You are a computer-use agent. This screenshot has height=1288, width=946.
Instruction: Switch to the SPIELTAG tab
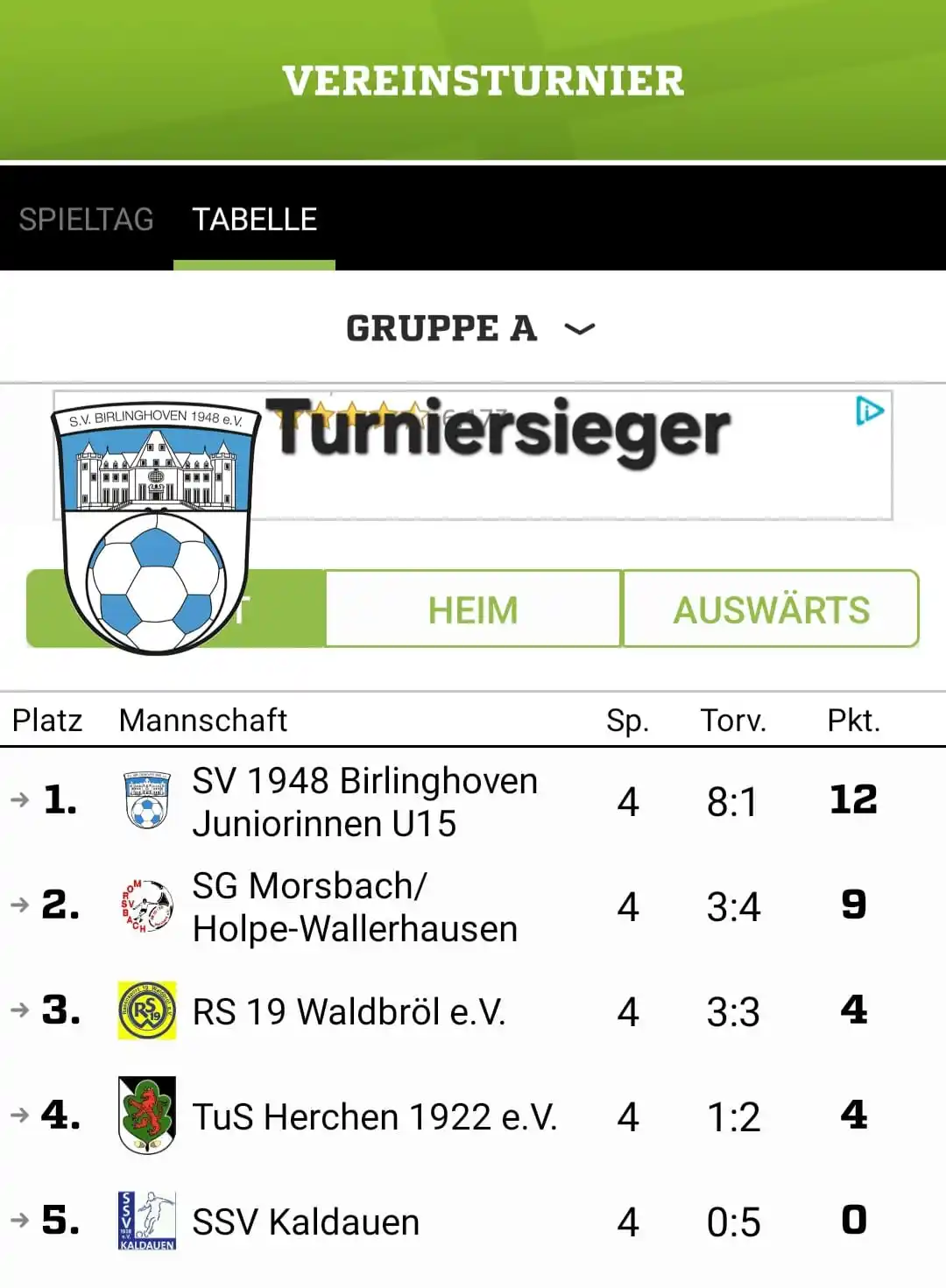pyautogui.click(x=86, y=219)
